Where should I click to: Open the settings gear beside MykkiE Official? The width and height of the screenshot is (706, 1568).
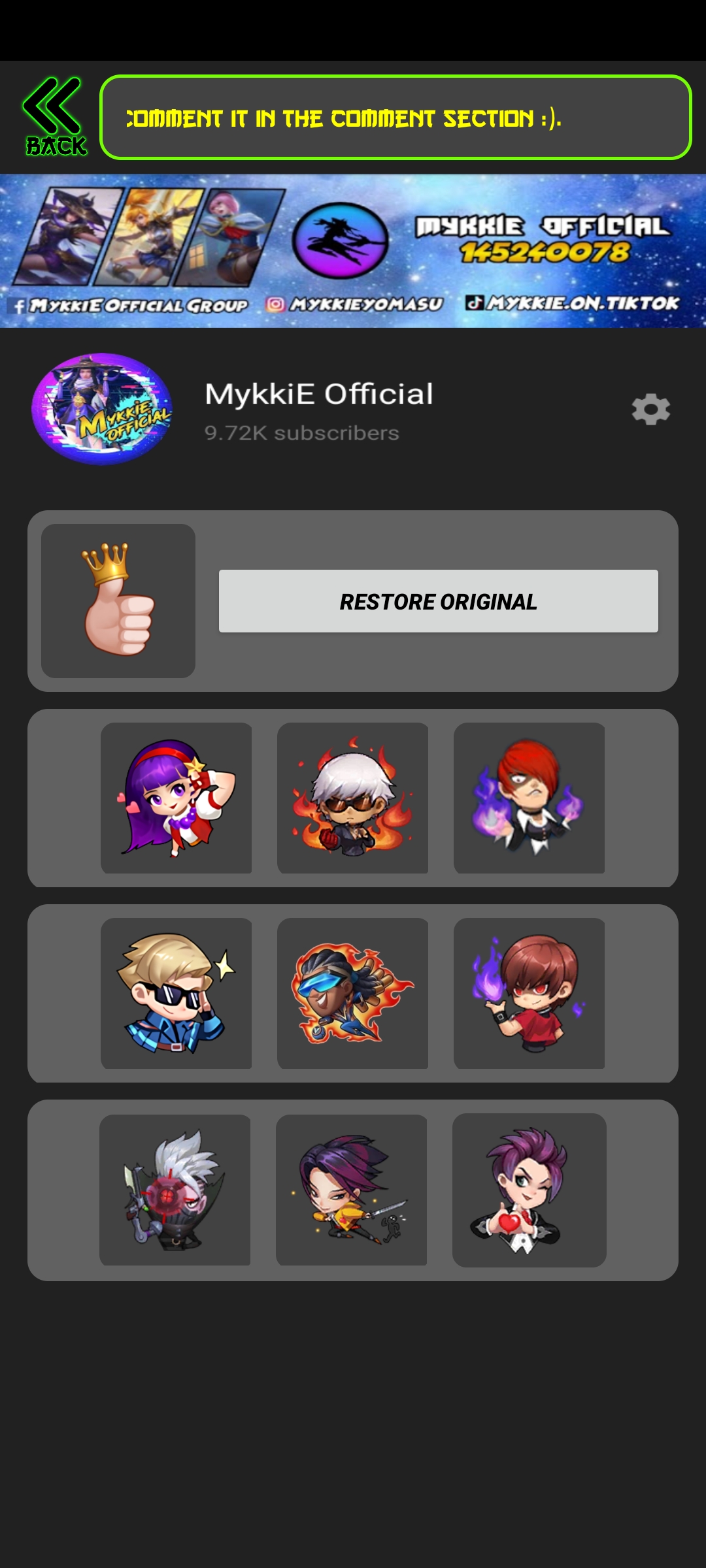(x=650, y=410)
